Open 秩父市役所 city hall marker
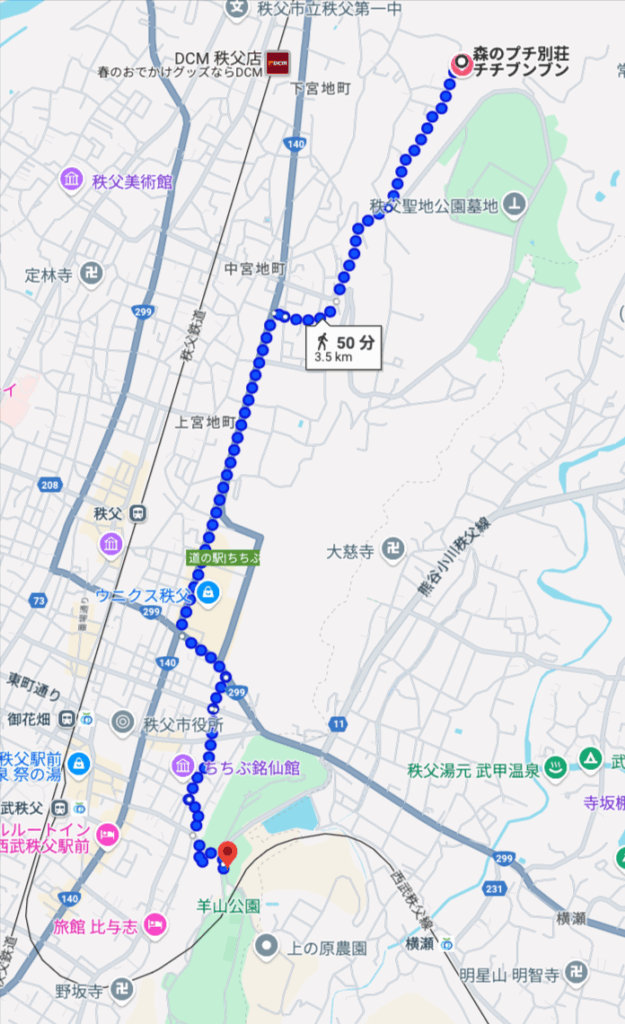Viewport: 625px width, 1024px height. click(123, 721)
